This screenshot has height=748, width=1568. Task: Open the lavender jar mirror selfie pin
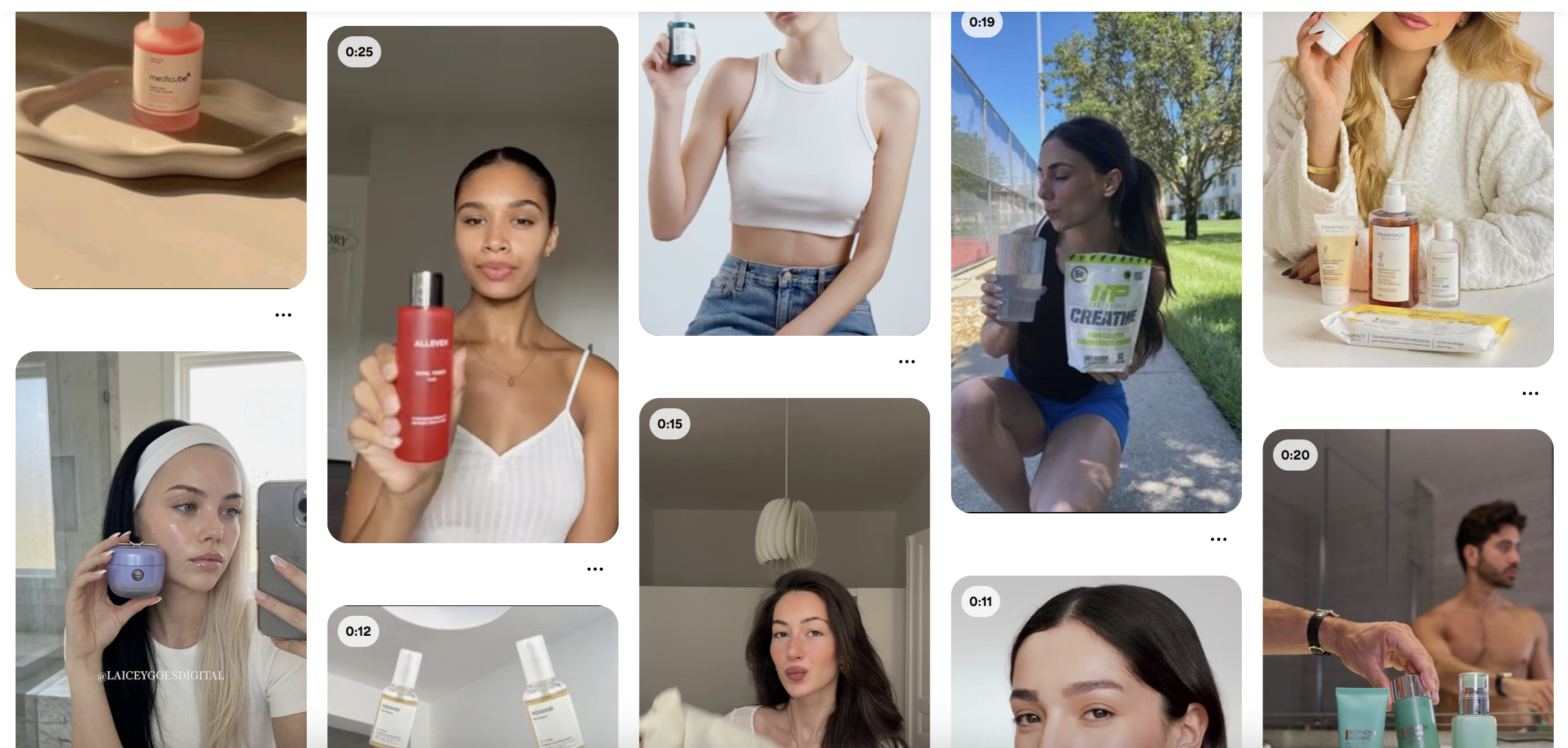[x=161, y=550]
